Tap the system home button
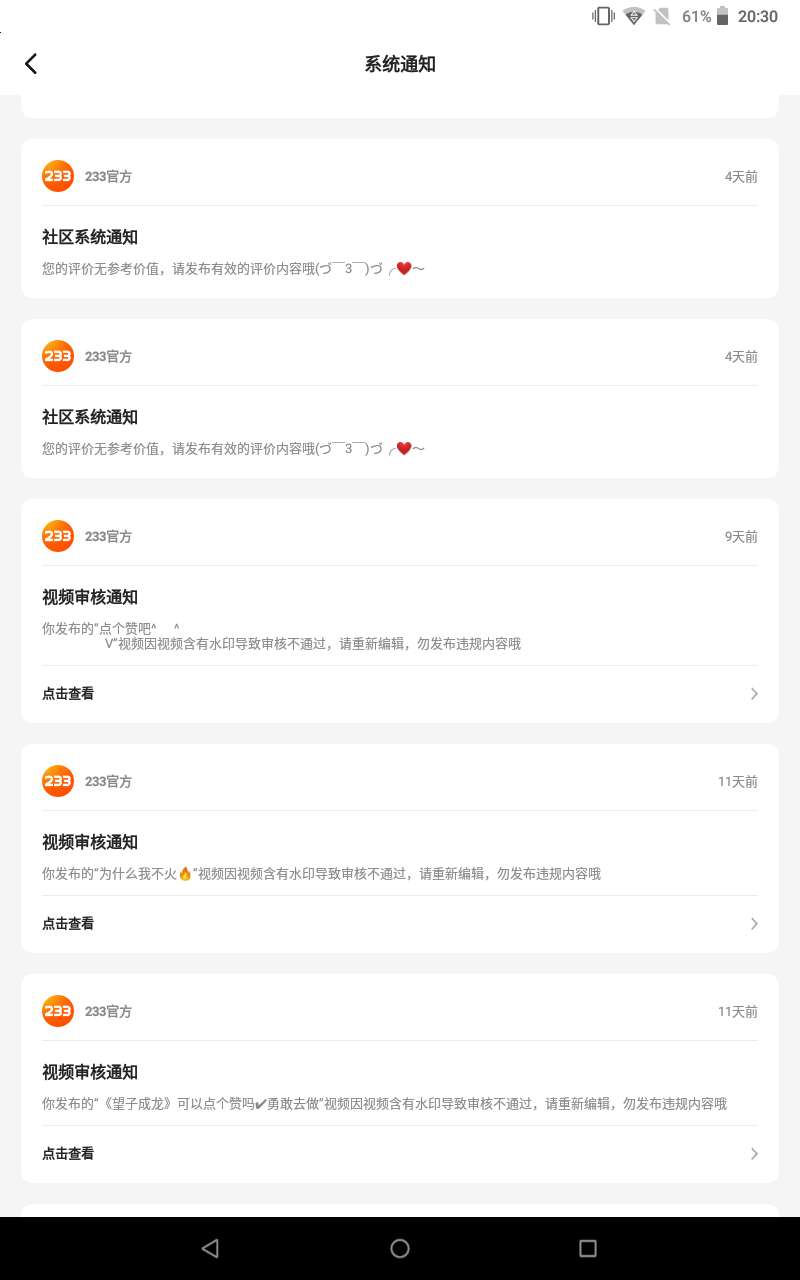 (x=400, y=1248)
